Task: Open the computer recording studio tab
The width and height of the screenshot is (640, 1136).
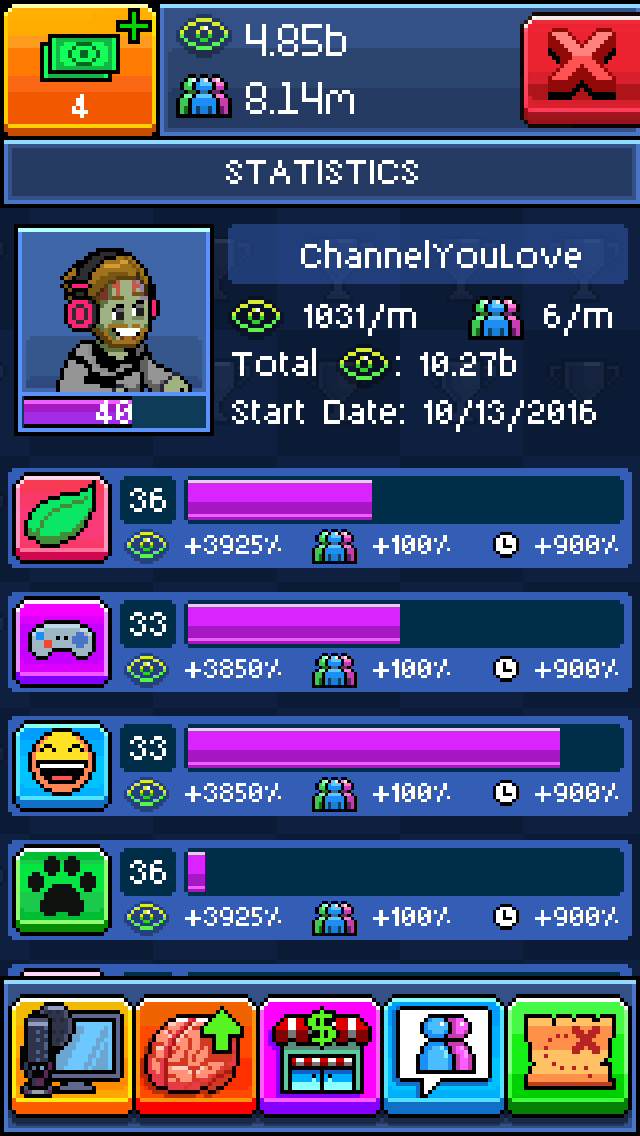Action: click(71, 1056)
